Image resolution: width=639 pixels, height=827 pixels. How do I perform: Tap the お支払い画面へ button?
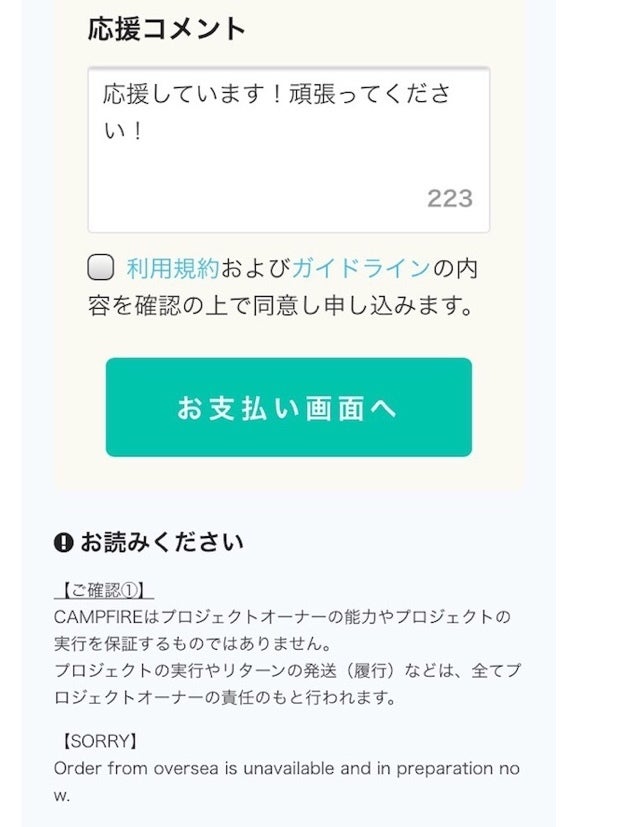(288, 408)
